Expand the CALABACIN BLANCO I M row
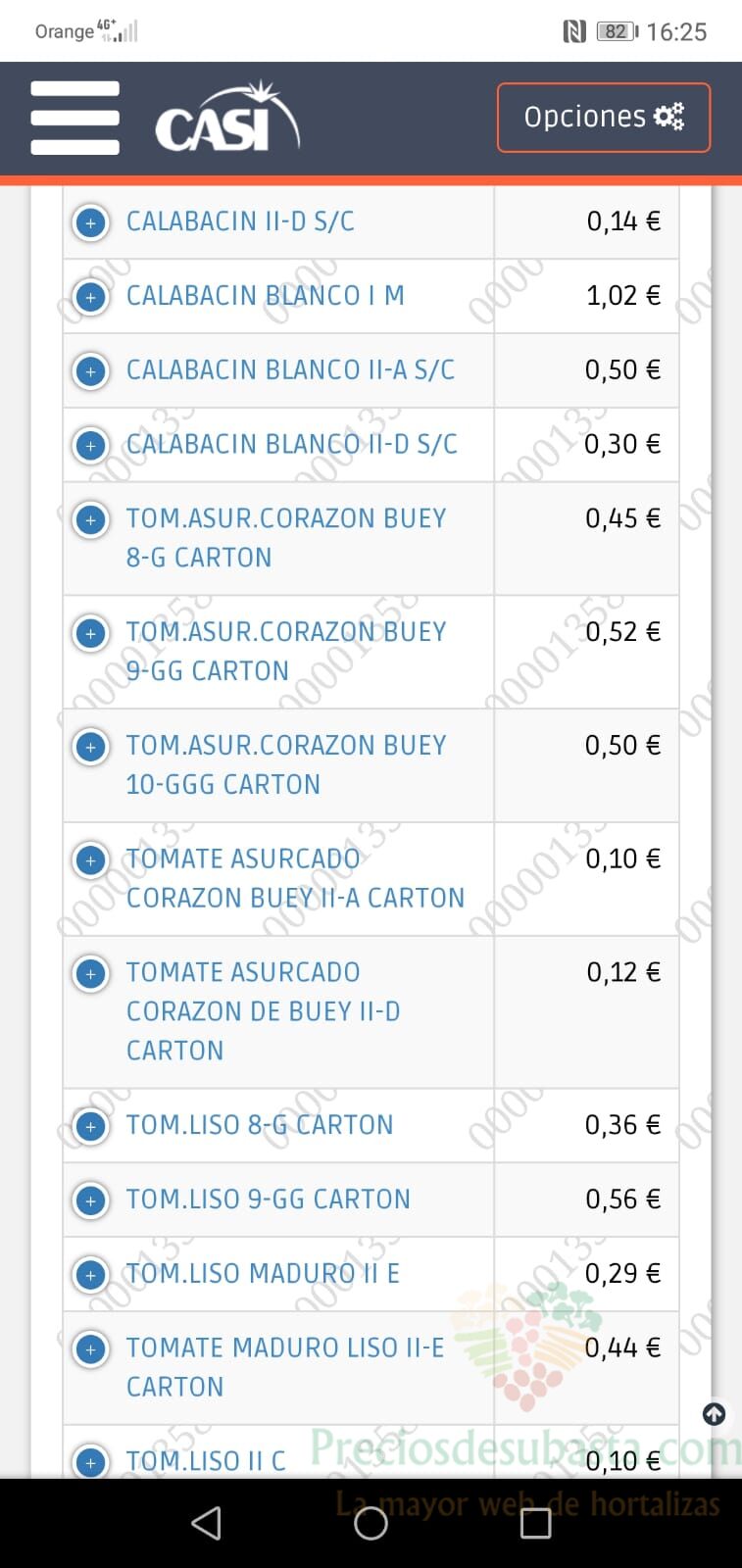Viewport: 742px width, 1568px height. coord(91,297)
